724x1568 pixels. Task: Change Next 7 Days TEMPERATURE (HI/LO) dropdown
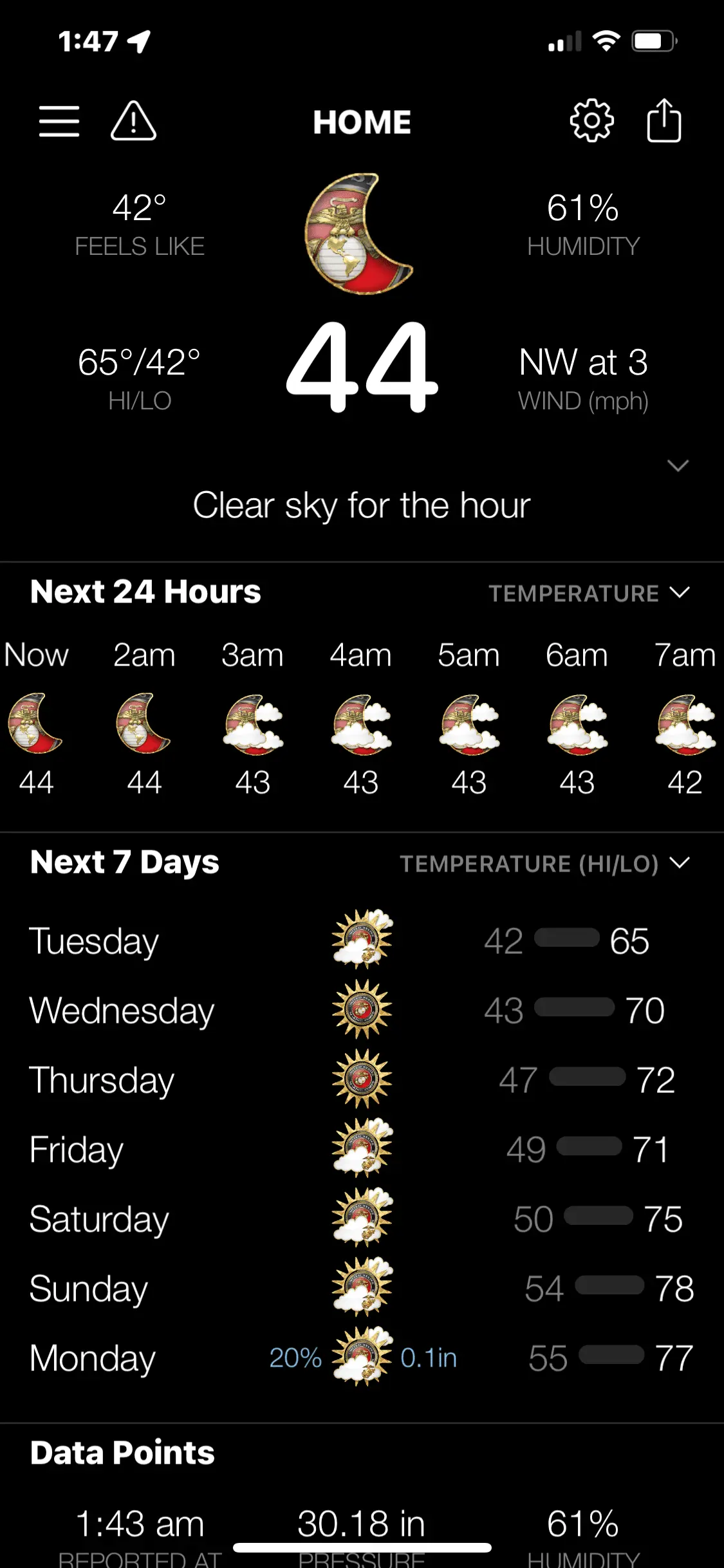(544, 863)
